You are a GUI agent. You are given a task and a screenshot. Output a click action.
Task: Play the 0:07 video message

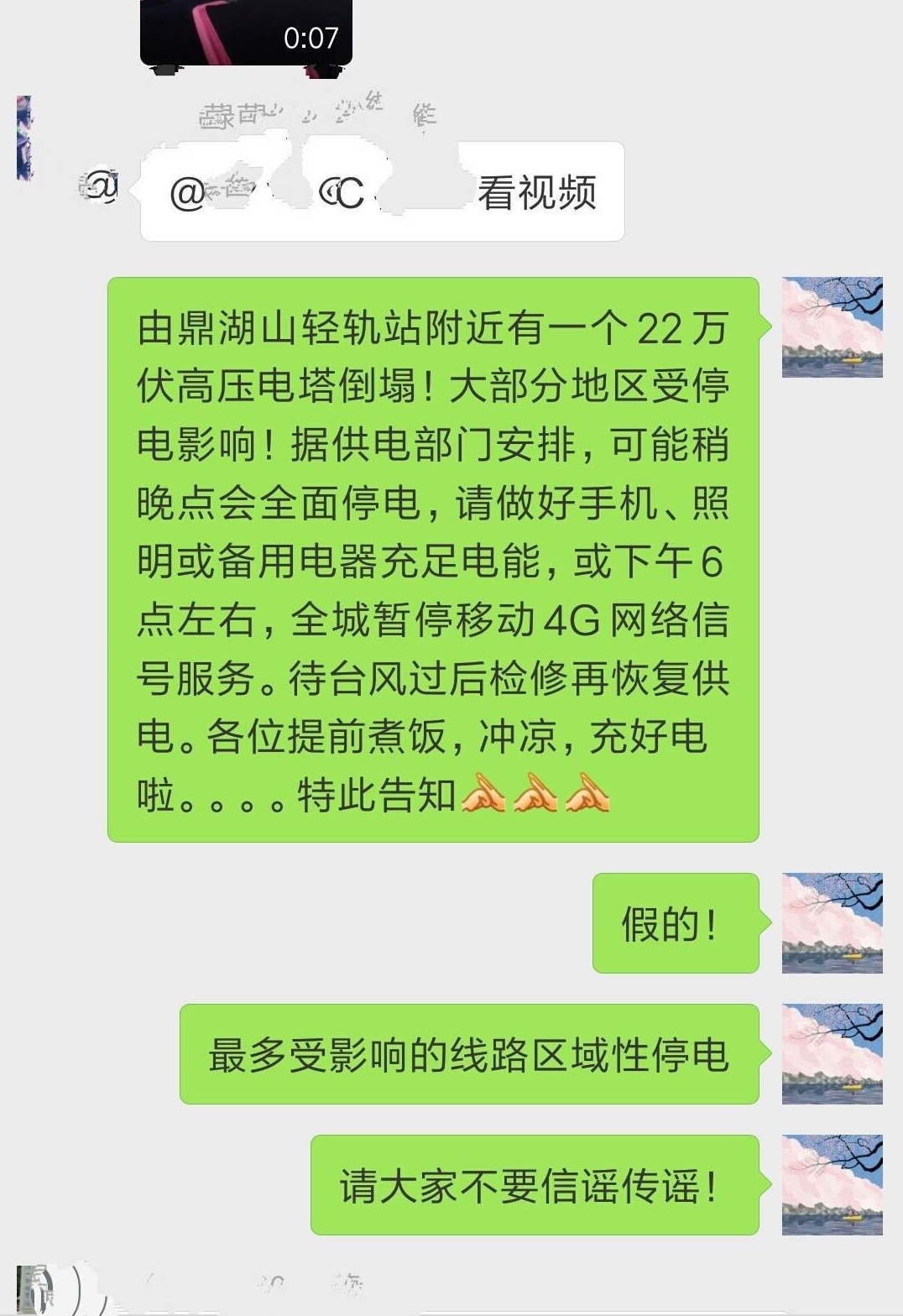(245, 32)
